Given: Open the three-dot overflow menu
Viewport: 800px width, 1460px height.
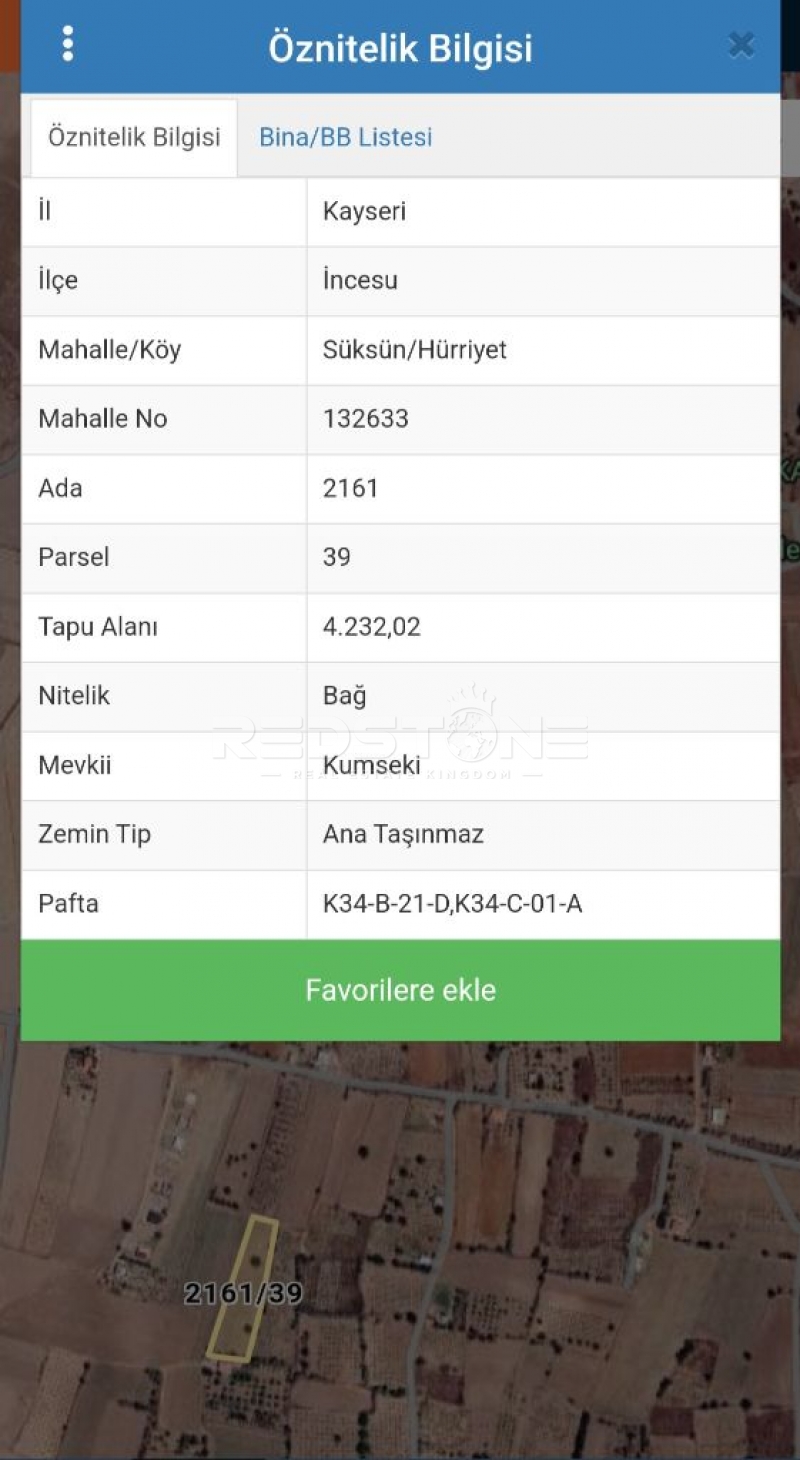Looking at the screenshot, I should pos(67,44).
